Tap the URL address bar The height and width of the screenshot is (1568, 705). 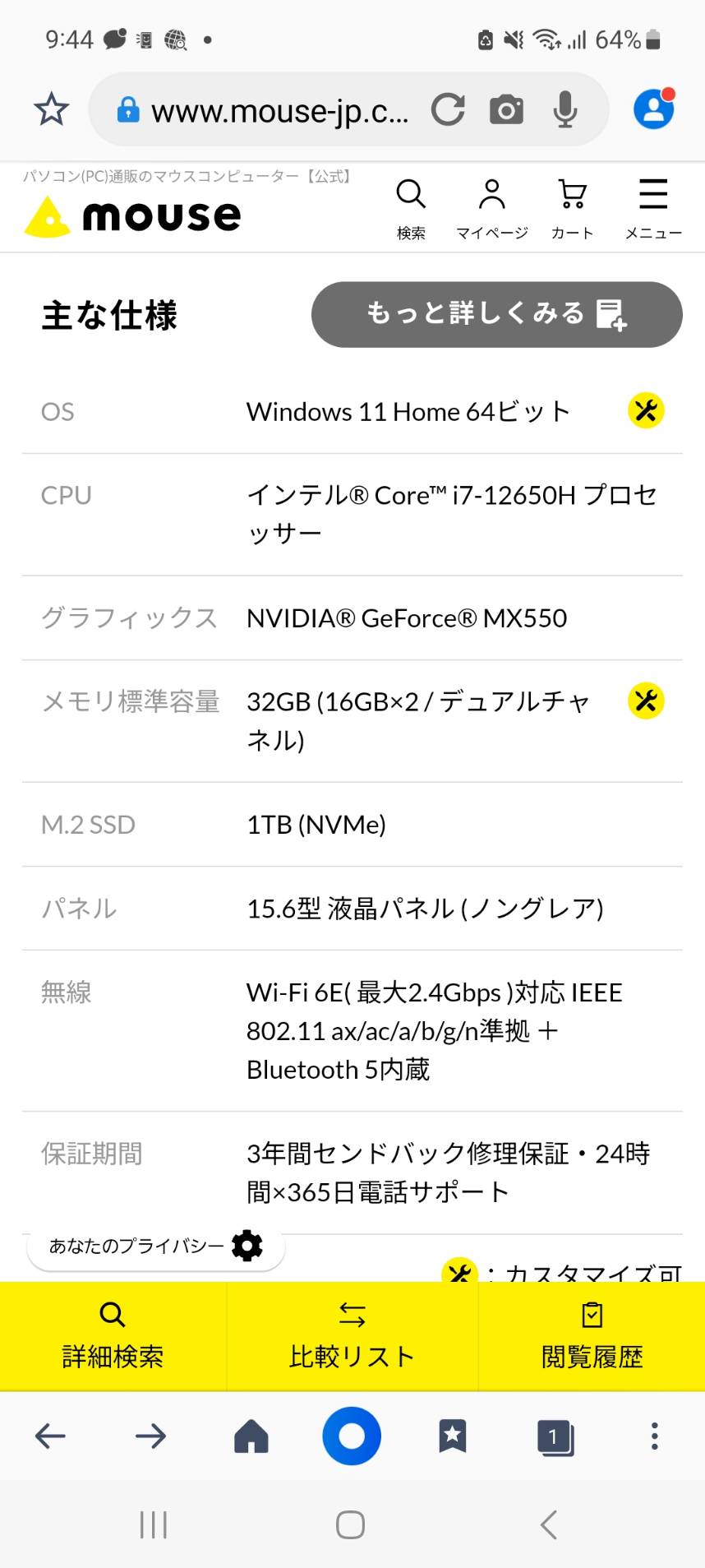(x=279, y=110)
